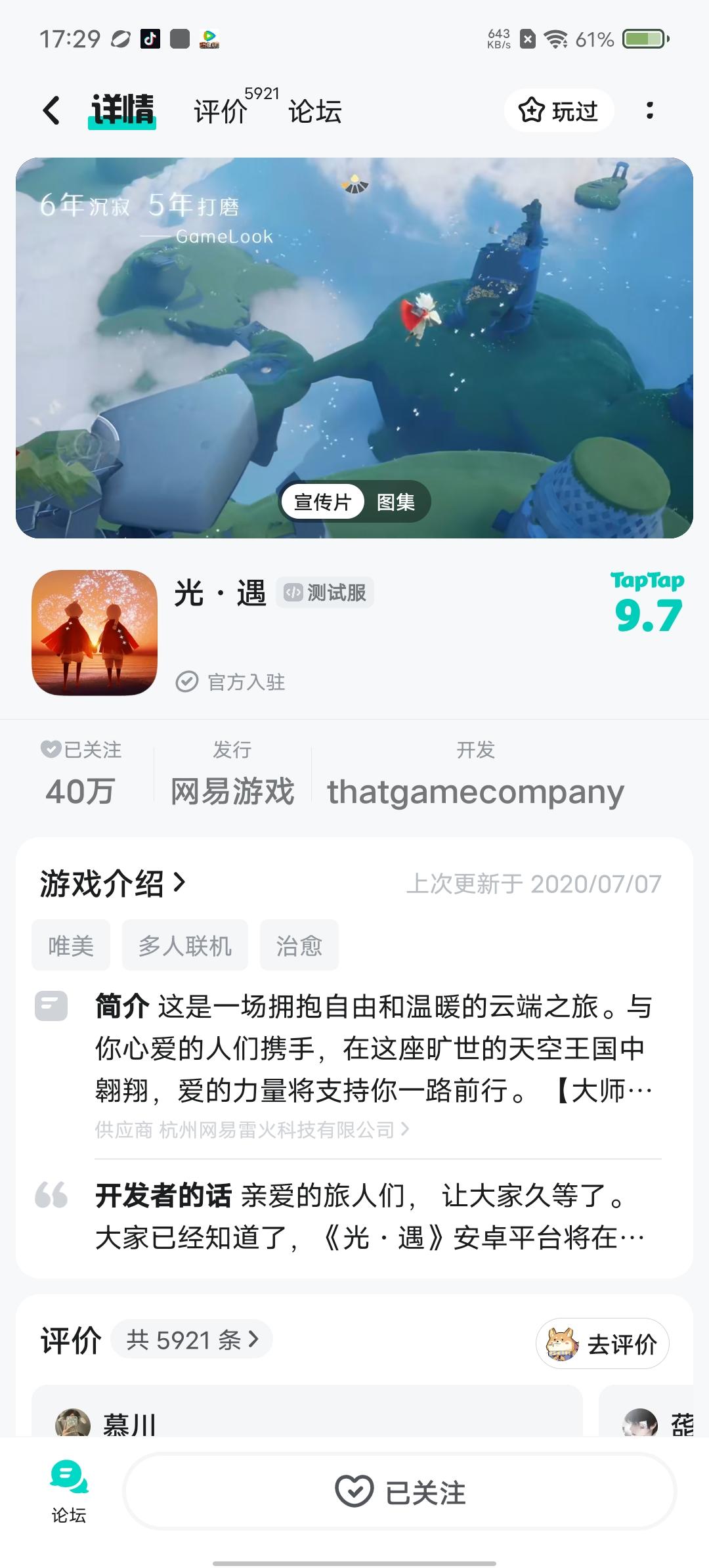Screen dimensions: 709x1568
Task: Expand the 游戏介绍 section
Action: click(x=112, y=884)
